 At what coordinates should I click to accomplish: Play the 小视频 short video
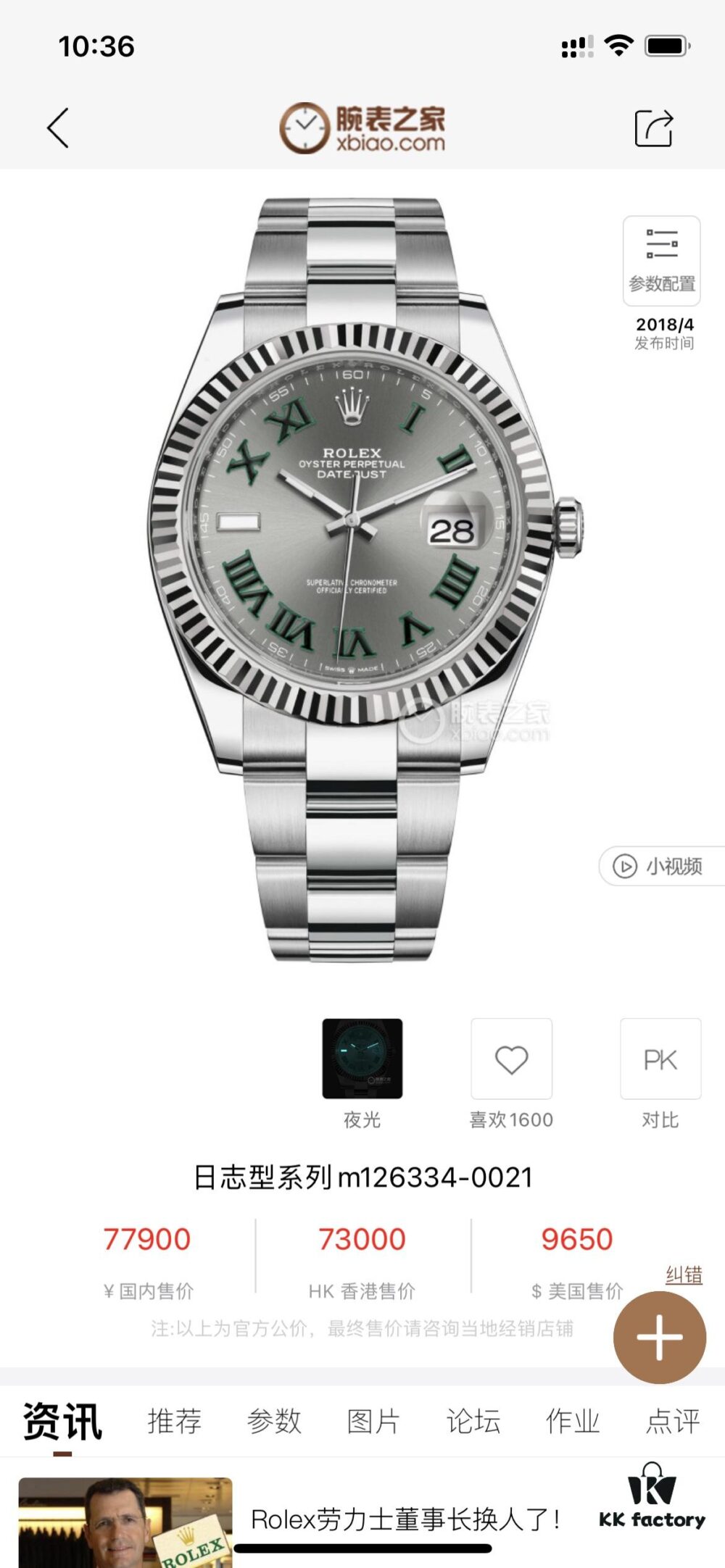[x=660, y=866]
